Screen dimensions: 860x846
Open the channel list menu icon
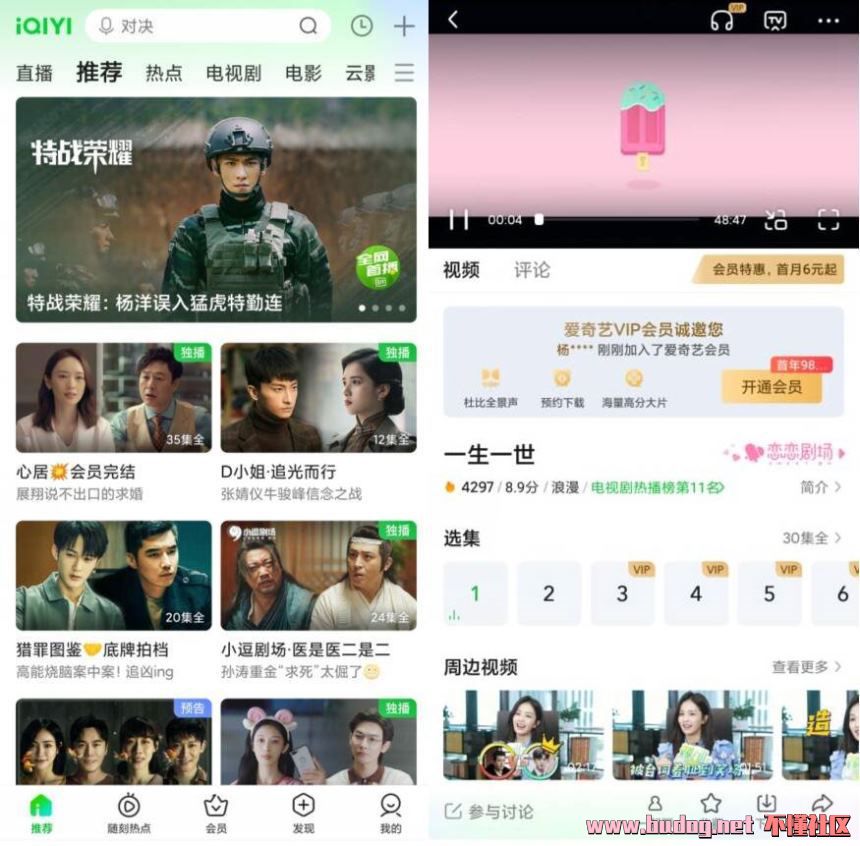click(404, 73)
